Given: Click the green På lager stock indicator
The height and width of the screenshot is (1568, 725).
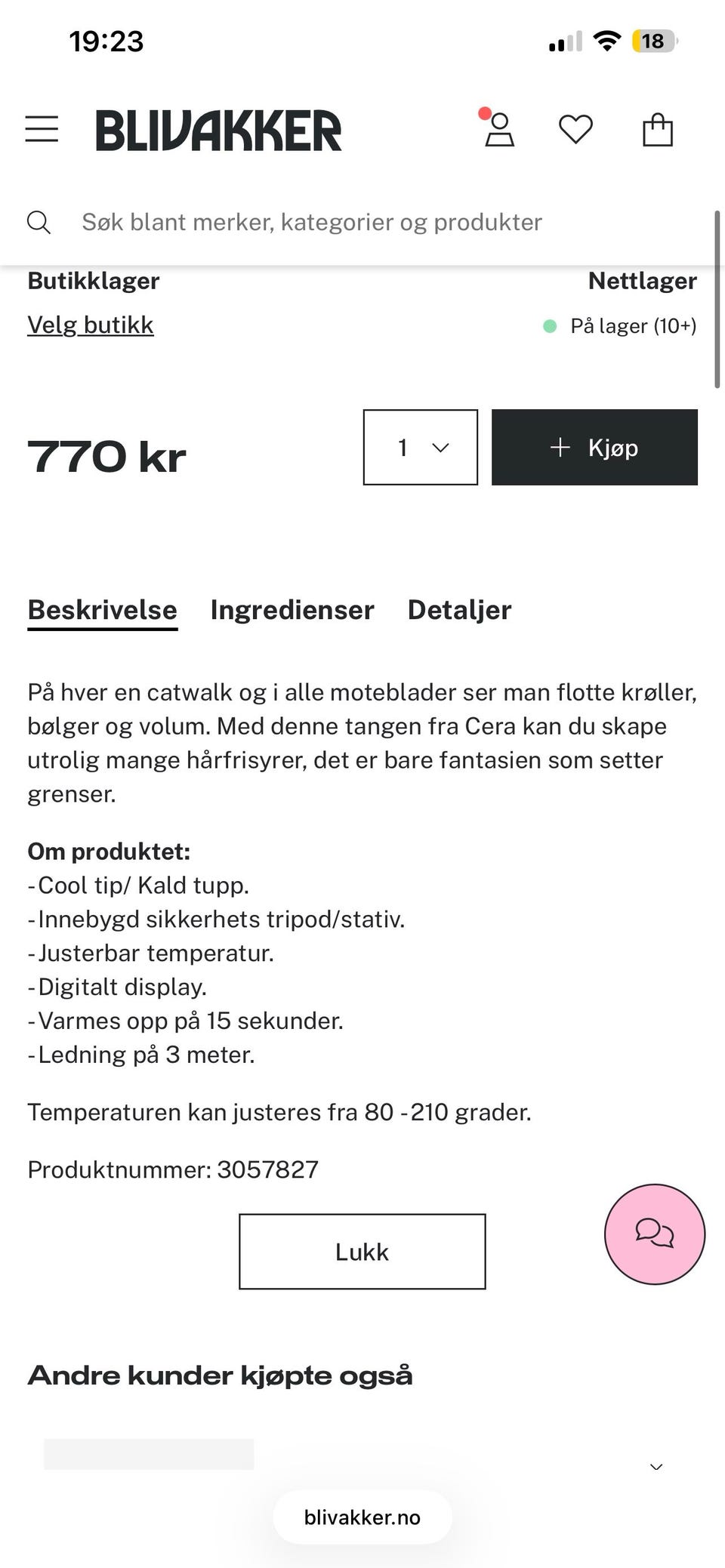Looking at the screenshot, I should [551, 325].
